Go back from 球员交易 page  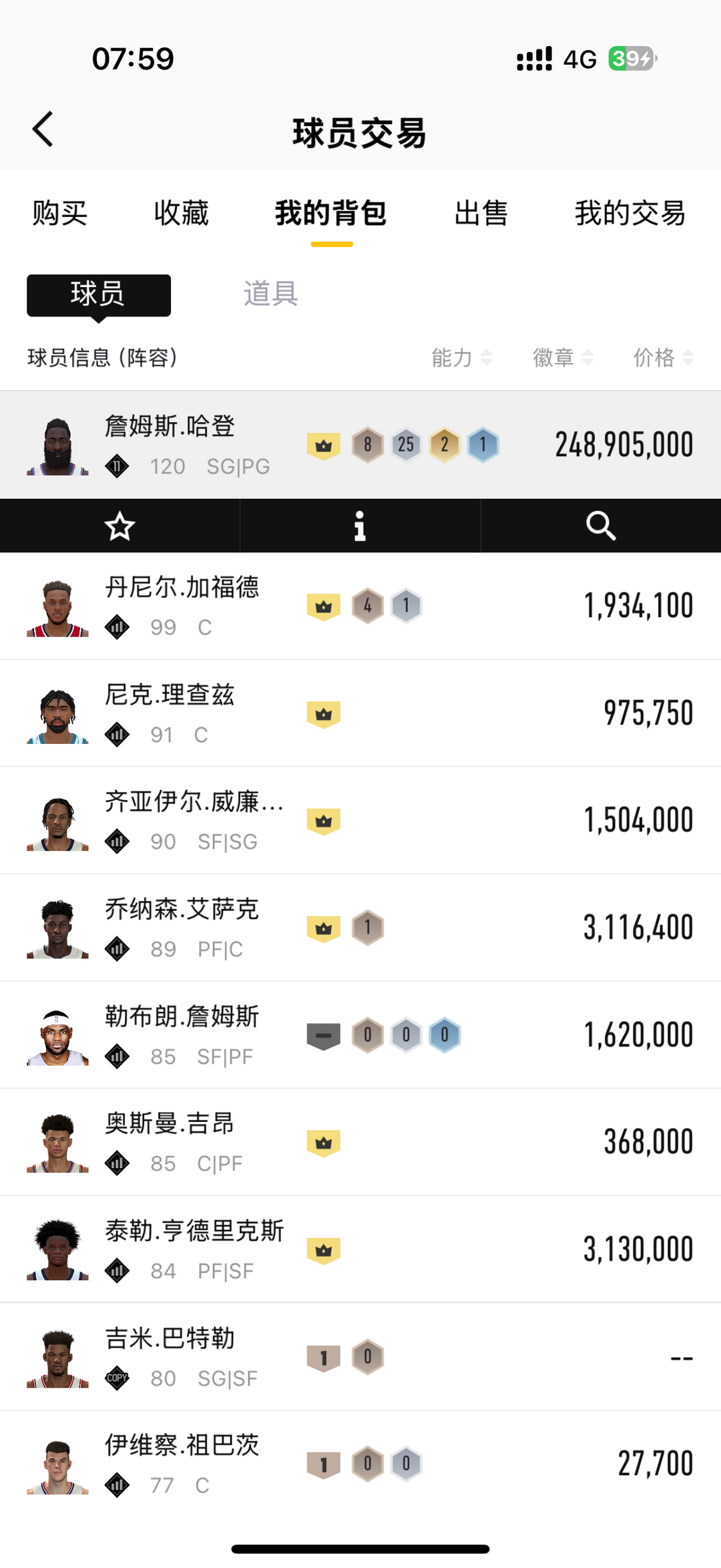coord(43,129)
